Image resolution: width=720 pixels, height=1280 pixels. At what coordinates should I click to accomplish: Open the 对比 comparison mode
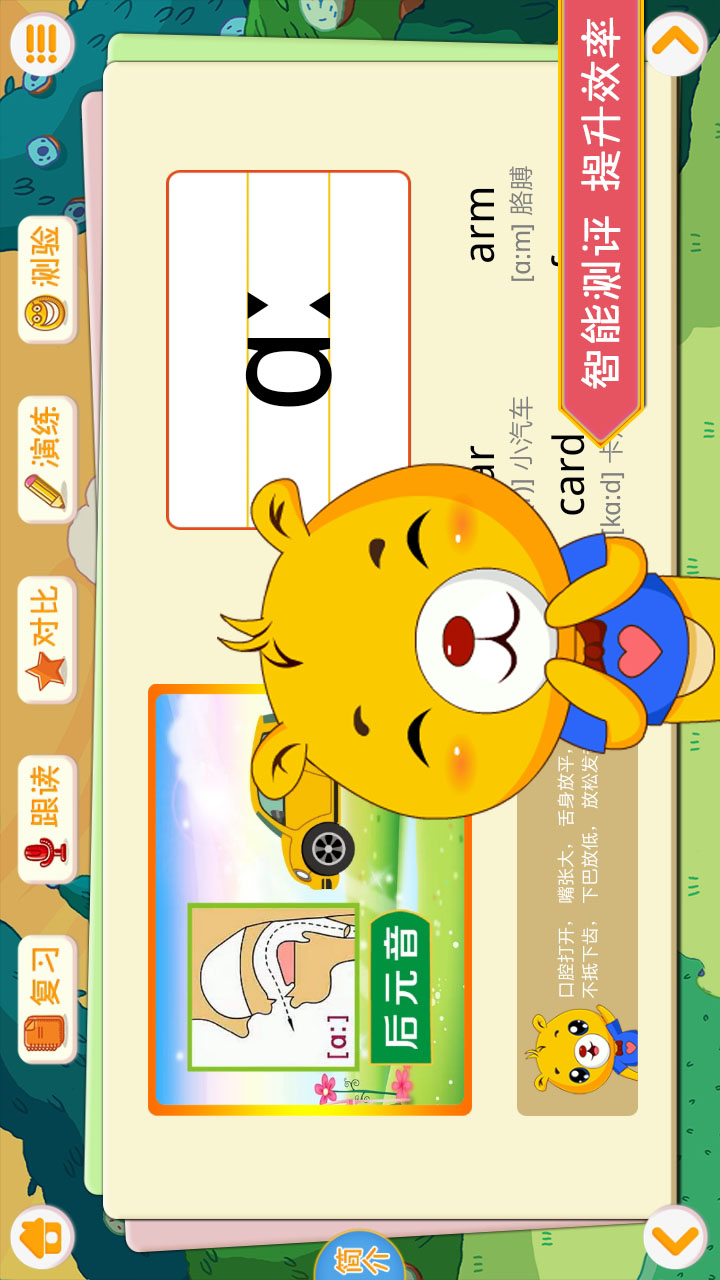pyautogui.click(x=47, y=640)
